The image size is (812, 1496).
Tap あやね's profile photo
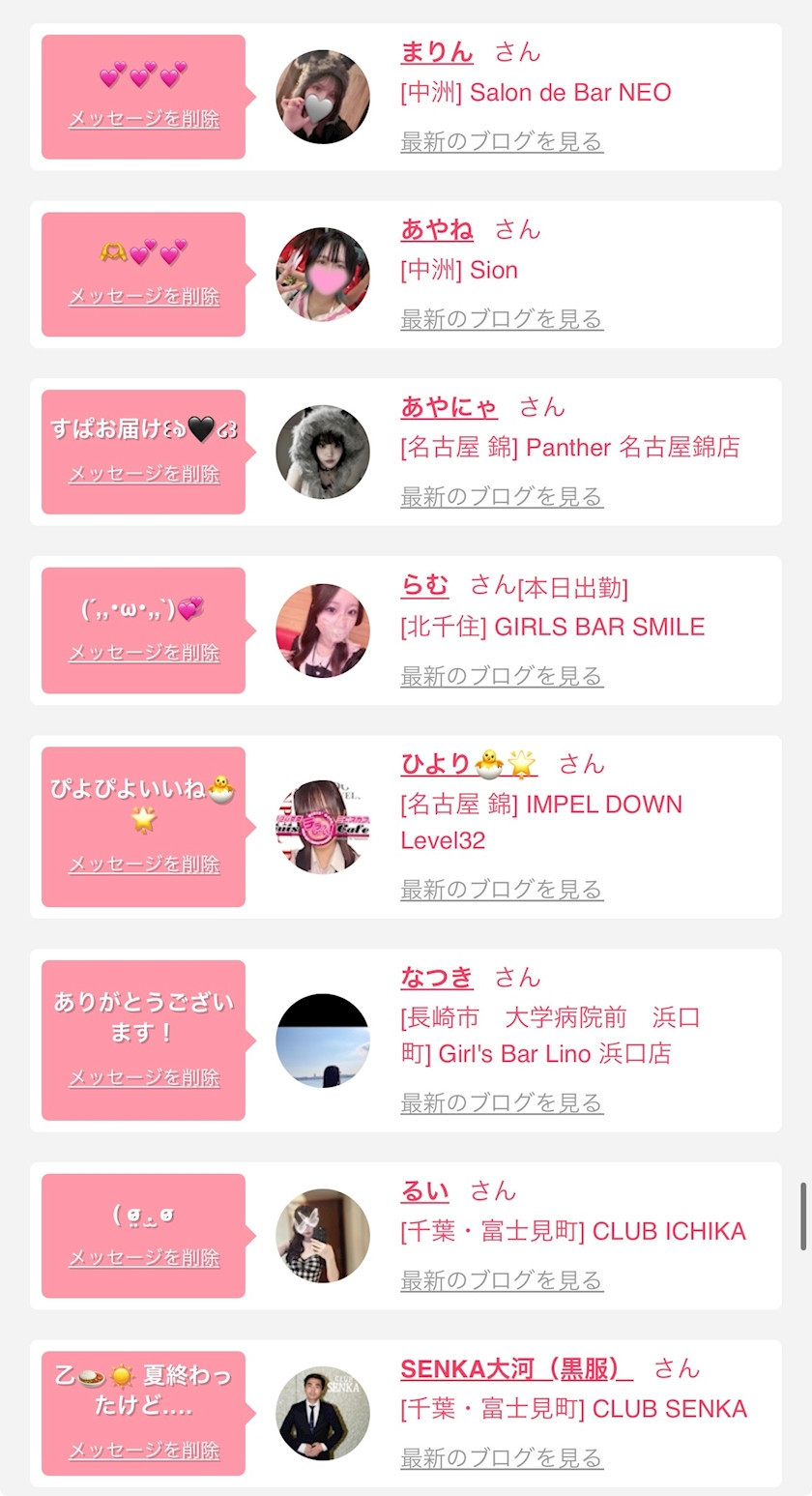pos(323,275)
